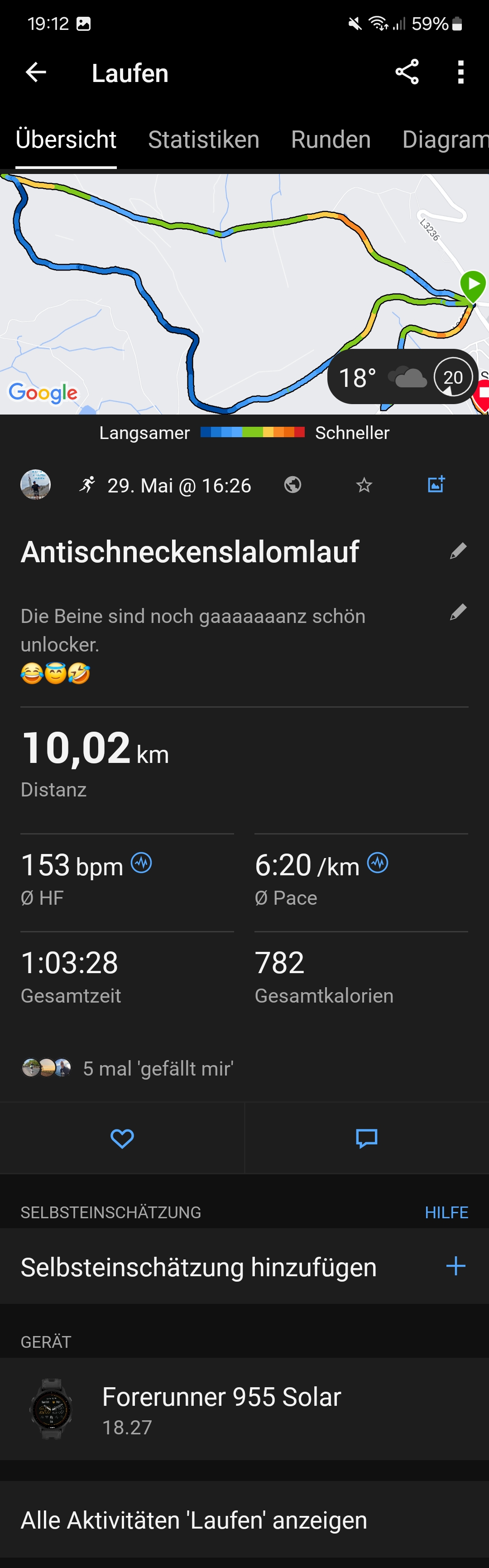The width and height of the screenshot is (489, 1568).
Task: Like this activity with the heart
Action: tap(122, 1138)
